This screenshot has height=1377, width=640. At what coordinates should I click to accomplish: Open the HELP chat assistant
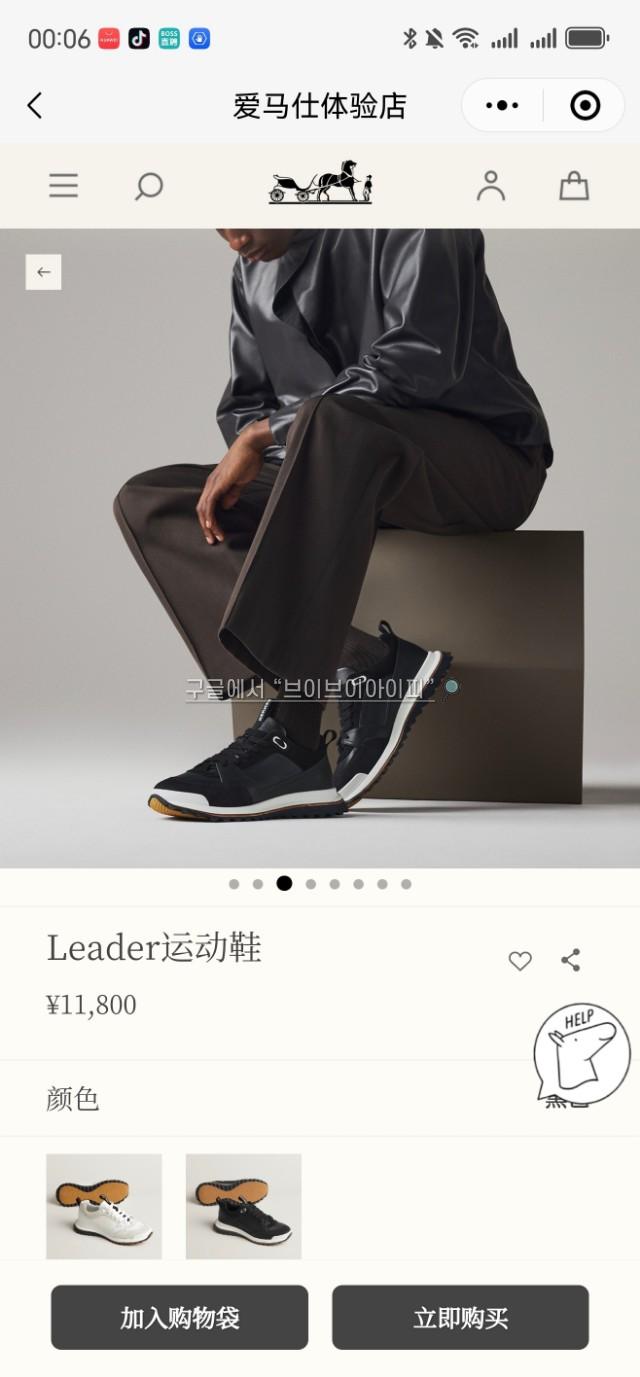pos(581,1051)
